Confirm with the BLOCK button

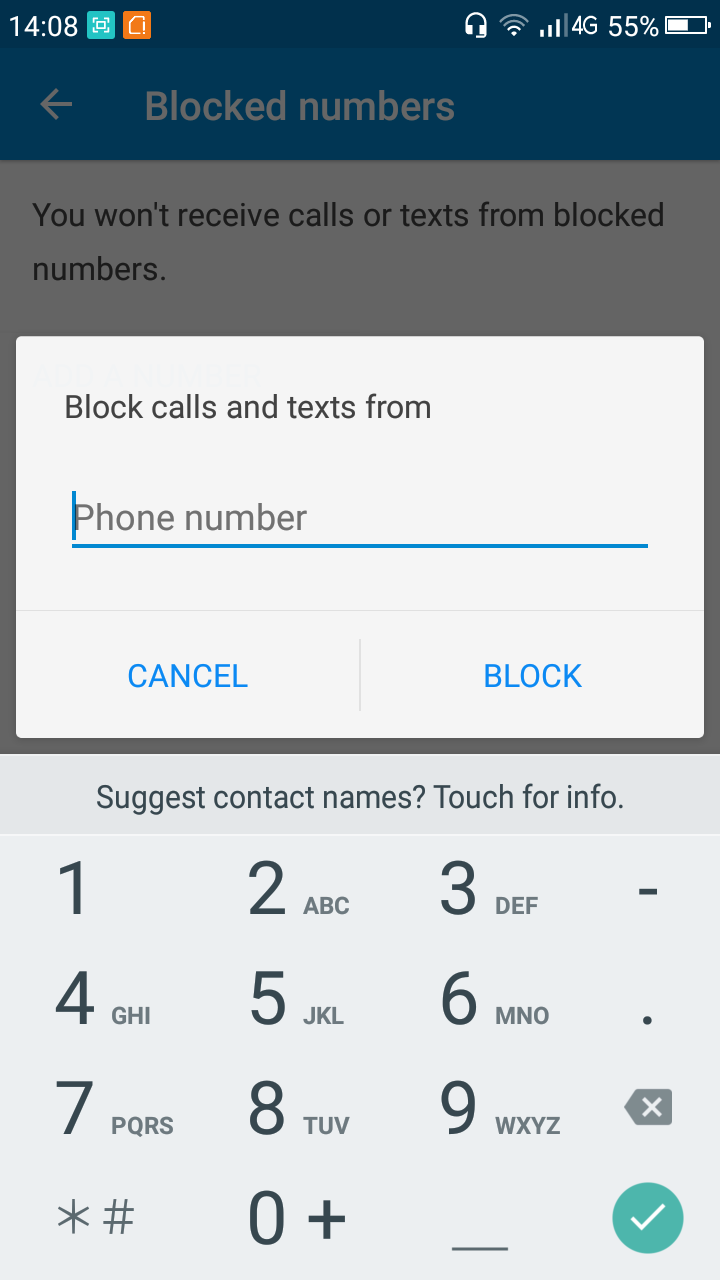pos(532,676)
